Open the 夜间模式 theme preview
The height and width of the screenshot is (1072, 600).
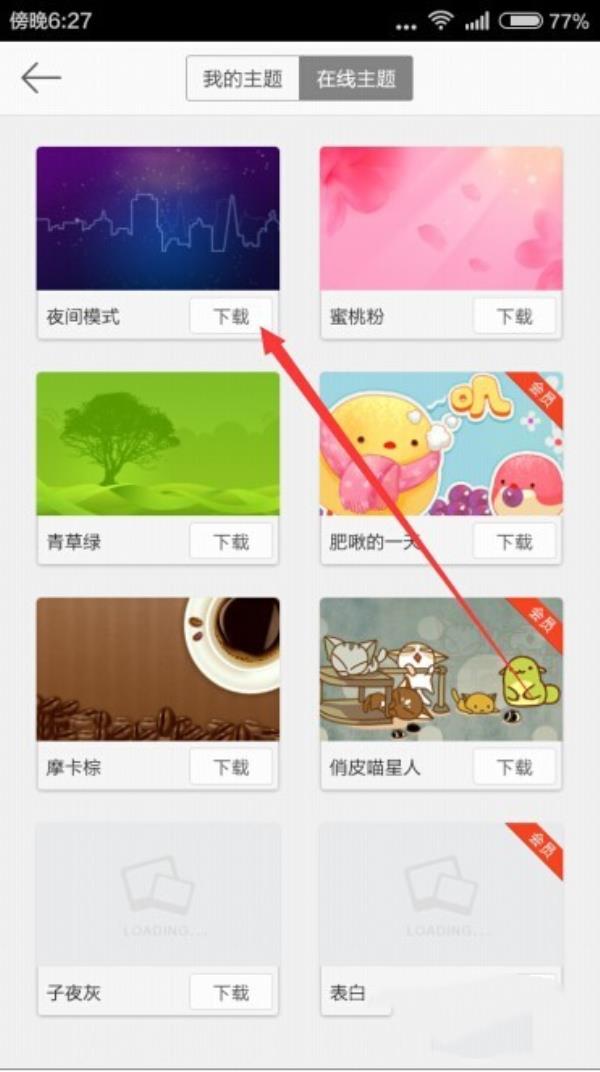click(x=158, y=218)
